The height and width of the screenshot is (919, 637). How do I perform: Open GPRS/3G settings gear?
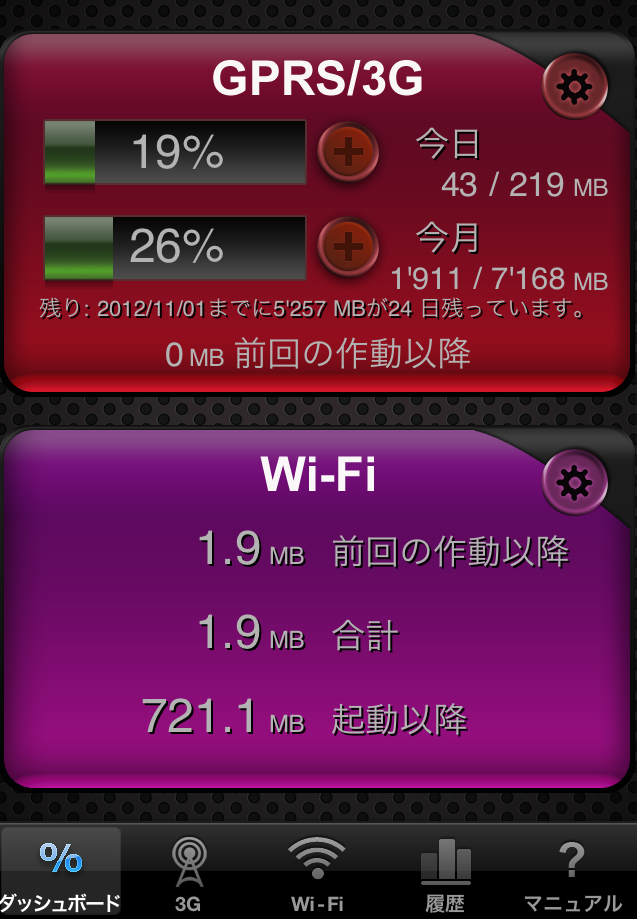coord(574,88)
